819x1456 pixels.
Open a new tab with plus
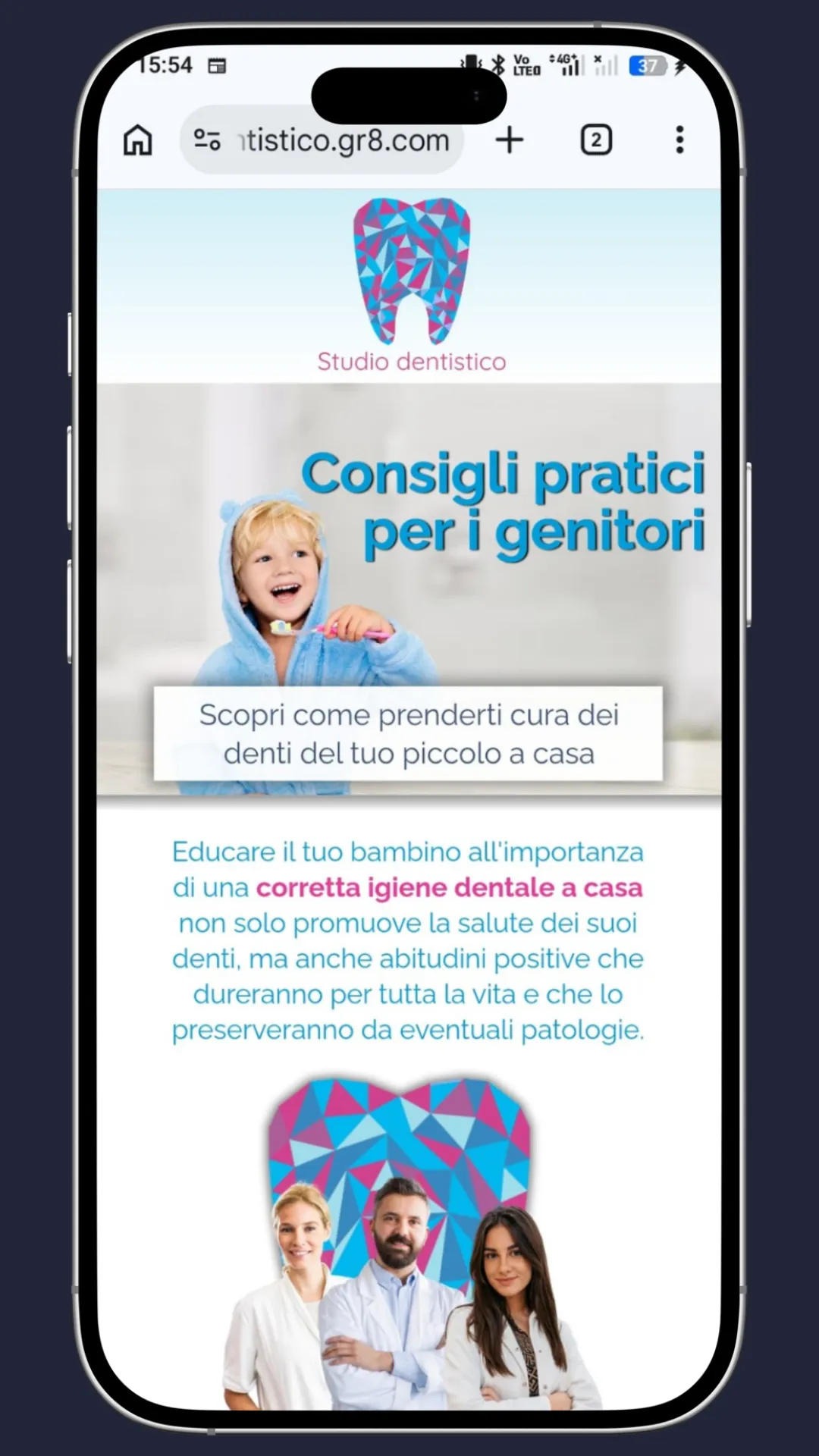coord(510,140)
